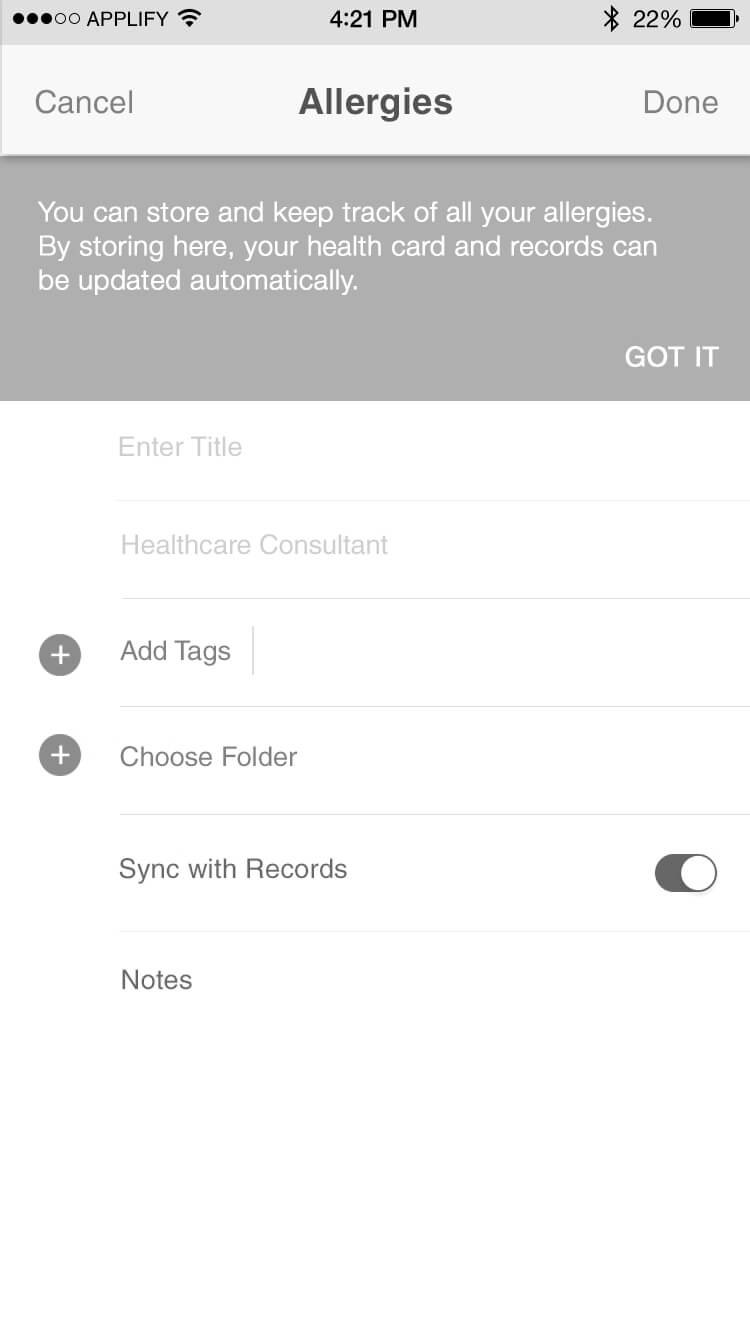This screenshot has height=1334, width=750.
Task: Dismiss the info banner with GOT IT
Action: [671, 357]
